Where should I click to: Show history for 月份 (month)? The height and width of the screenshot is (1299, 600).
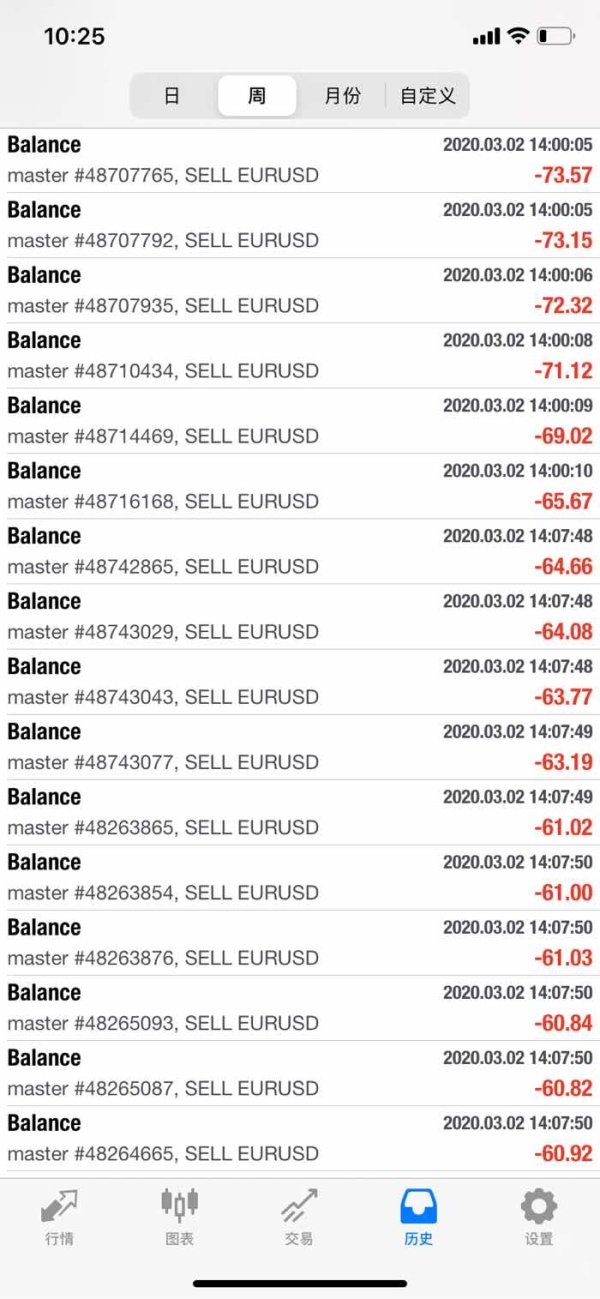pos(342,96)
